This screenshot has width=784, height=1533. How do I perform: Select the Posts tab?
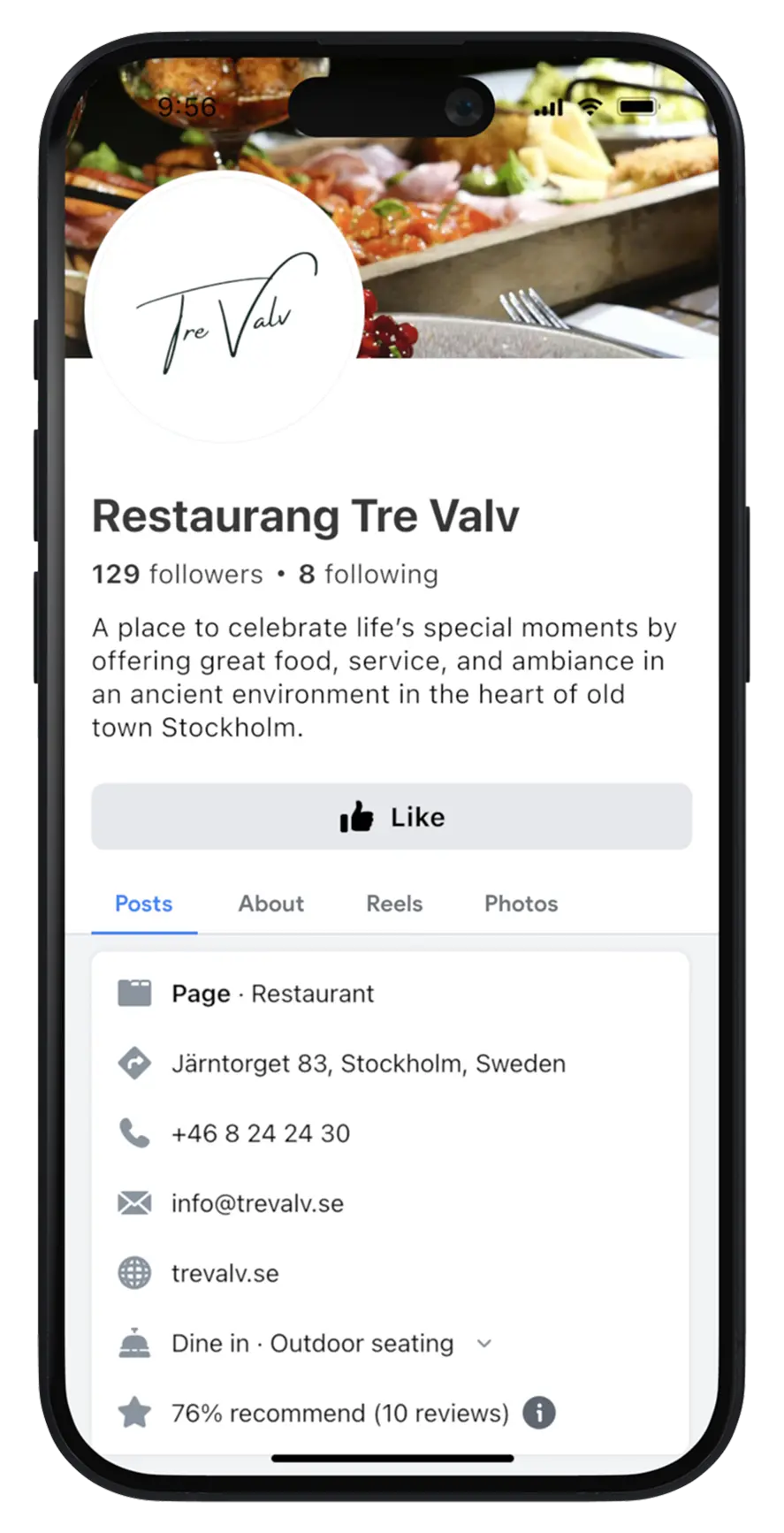point(143,904)
